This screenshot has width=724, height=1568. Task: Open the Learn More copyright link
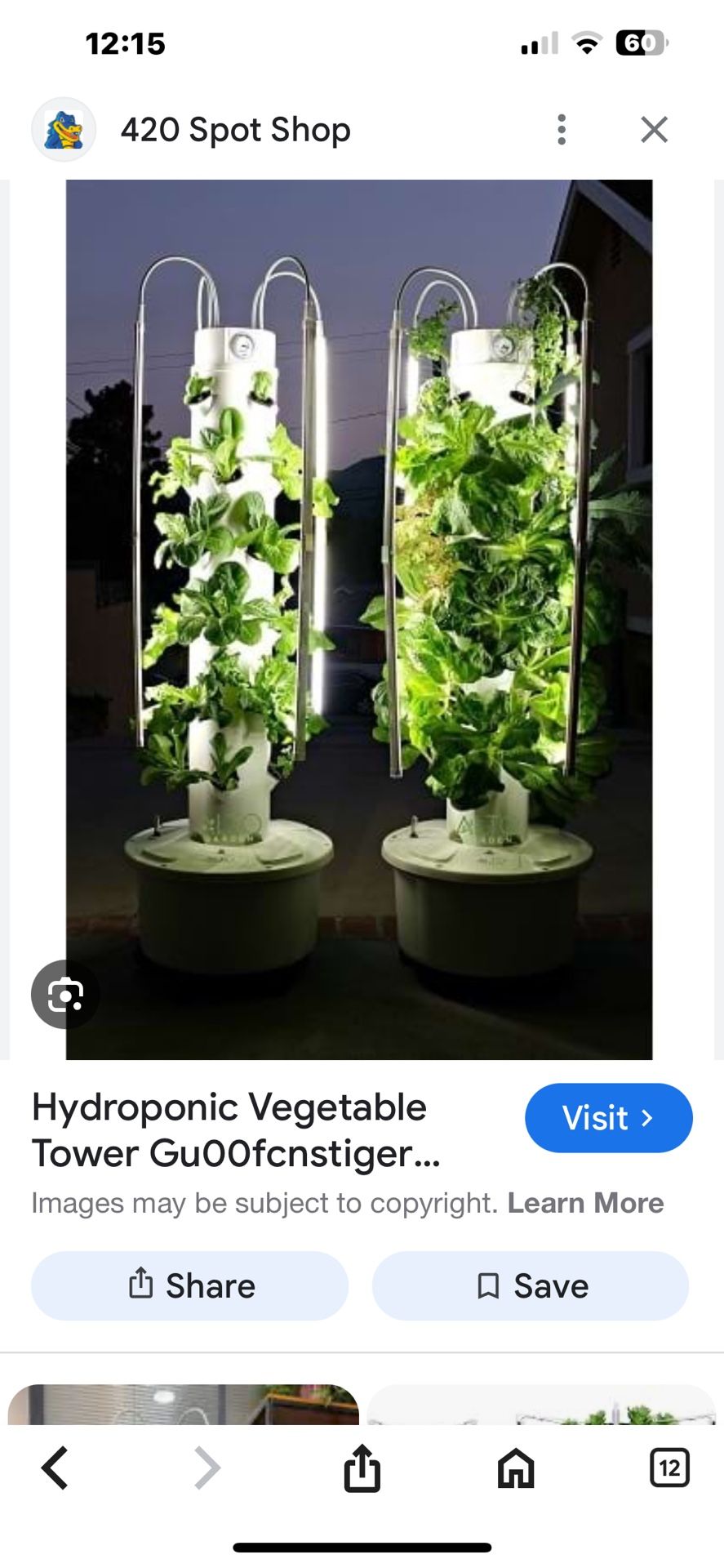585,1203
